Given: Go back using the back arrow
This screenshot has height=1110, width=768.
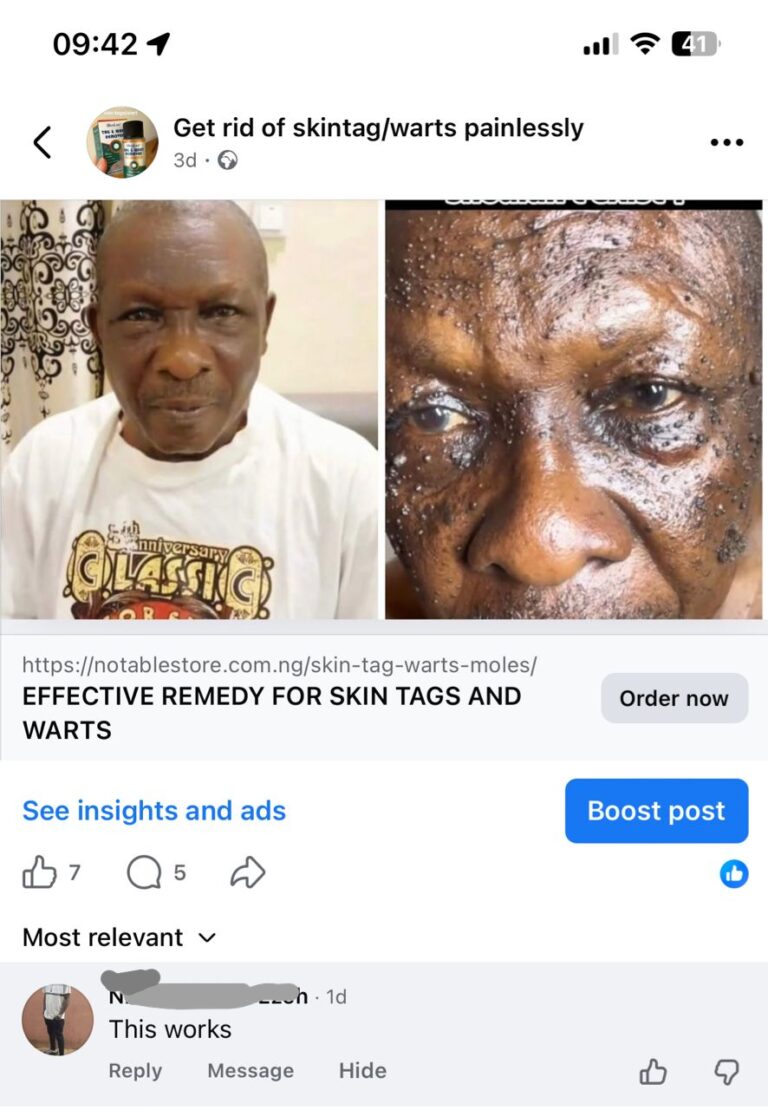Looking at the screenshot, I should 42,143.
